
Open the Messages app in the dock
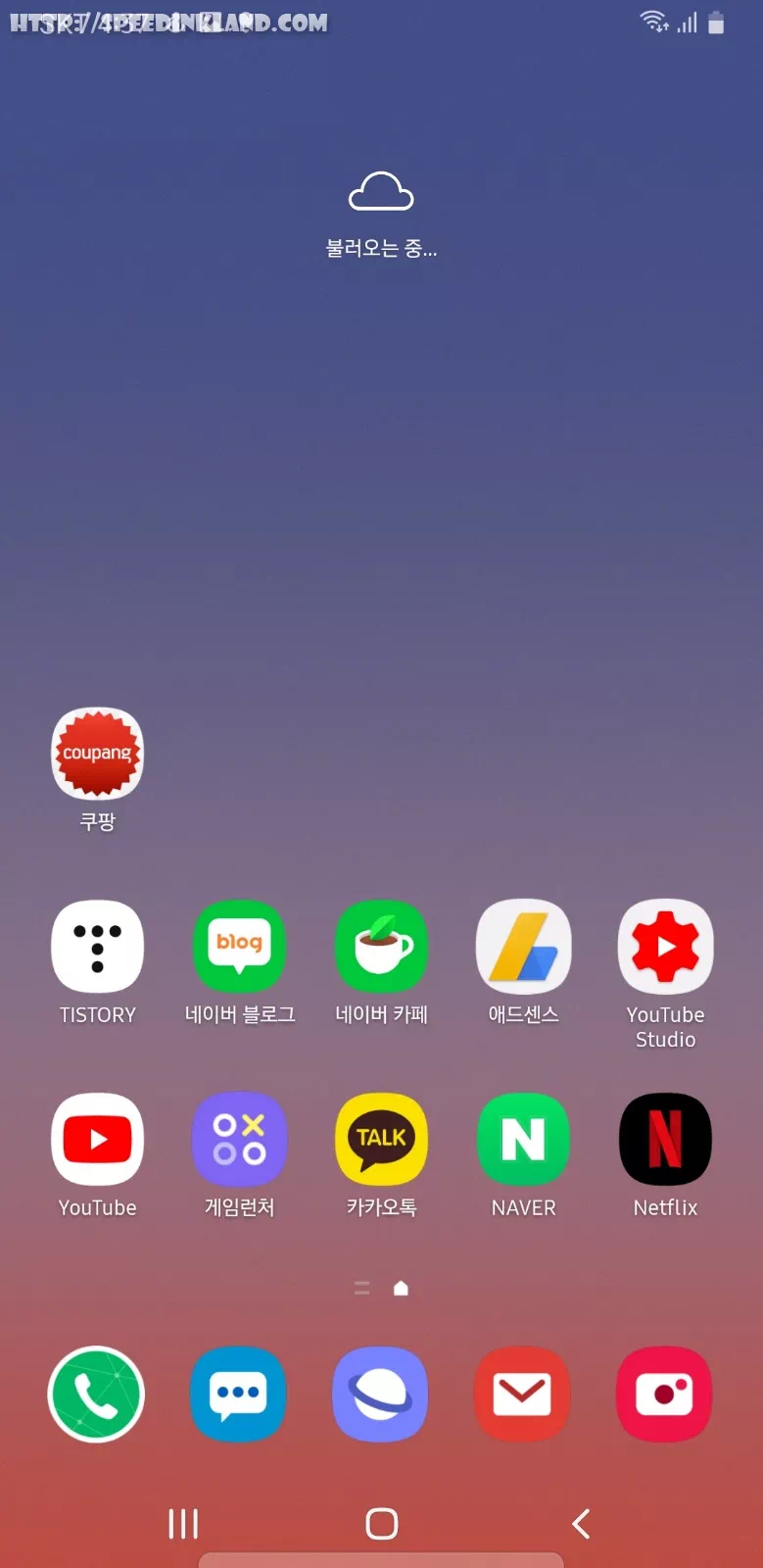tap(238, 1394)
